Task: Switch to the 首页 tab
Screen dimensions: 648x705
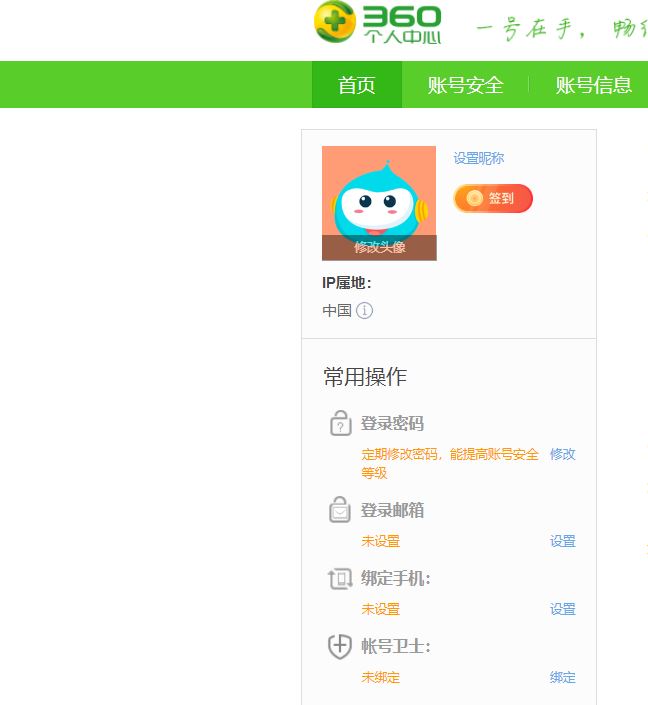Action: coord(356,85)
